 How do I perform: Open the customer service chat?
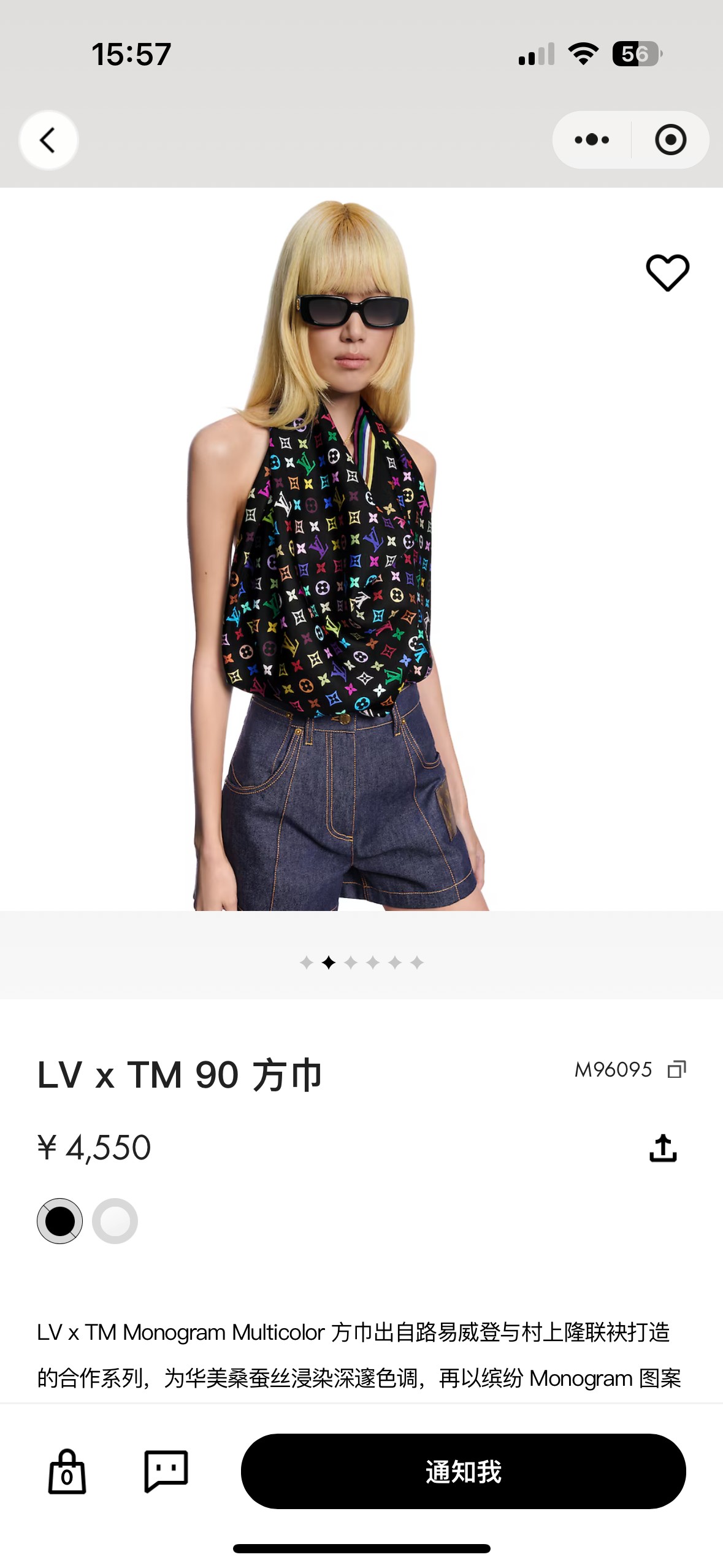pos(166,1471)
